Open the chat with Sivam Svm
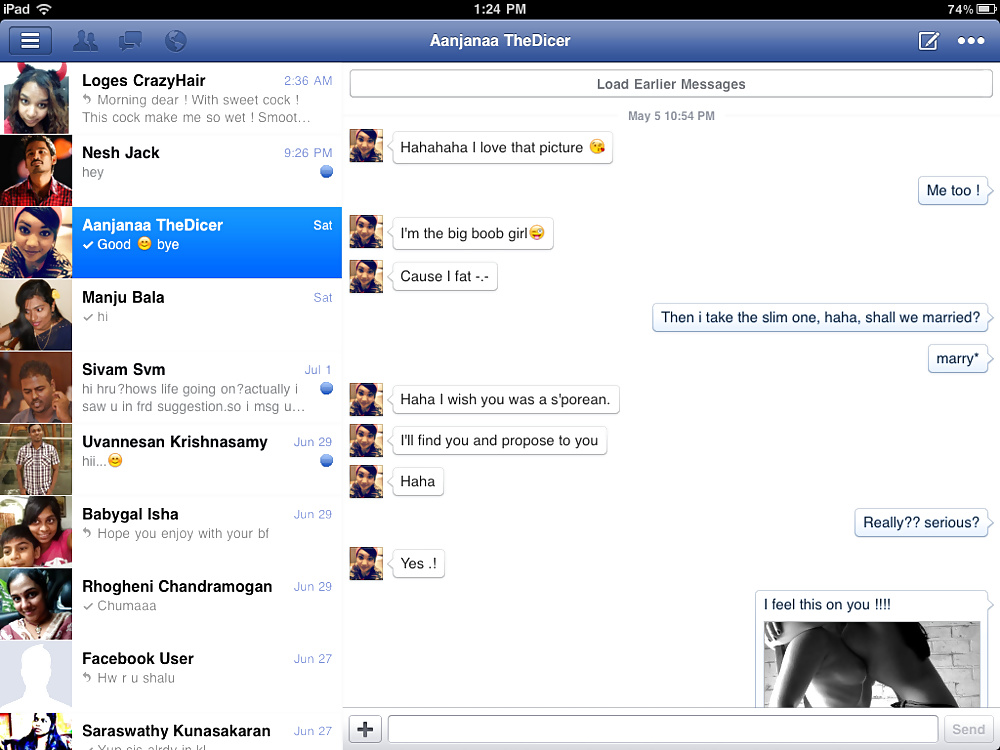Viewport: 1000px width, 750px height. tap(205, 387)
